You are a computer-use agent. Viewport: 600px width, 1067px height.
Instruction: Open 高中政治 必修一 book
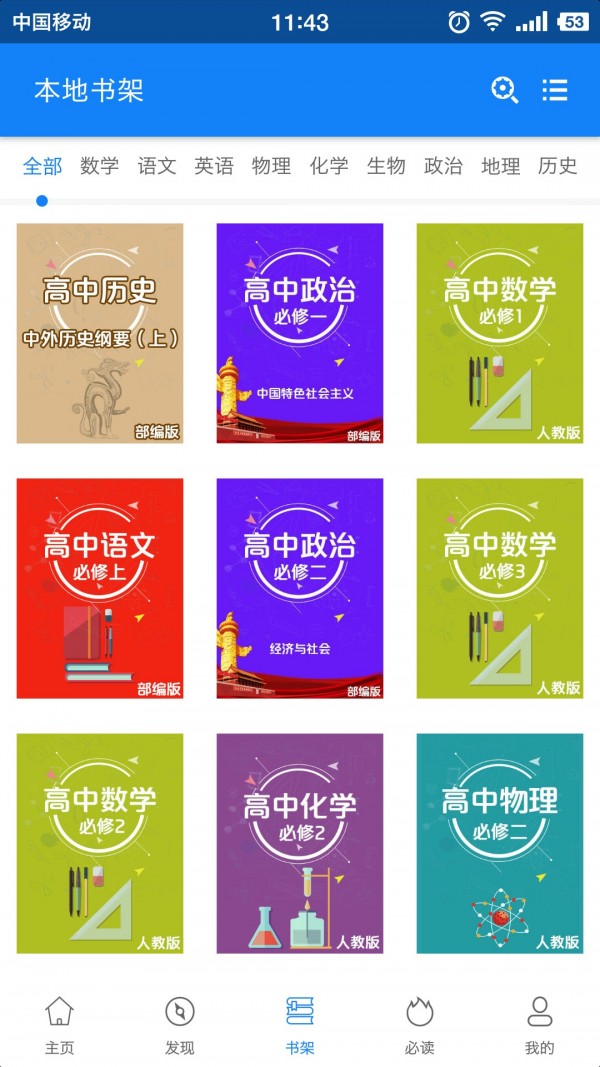(300, 333)
